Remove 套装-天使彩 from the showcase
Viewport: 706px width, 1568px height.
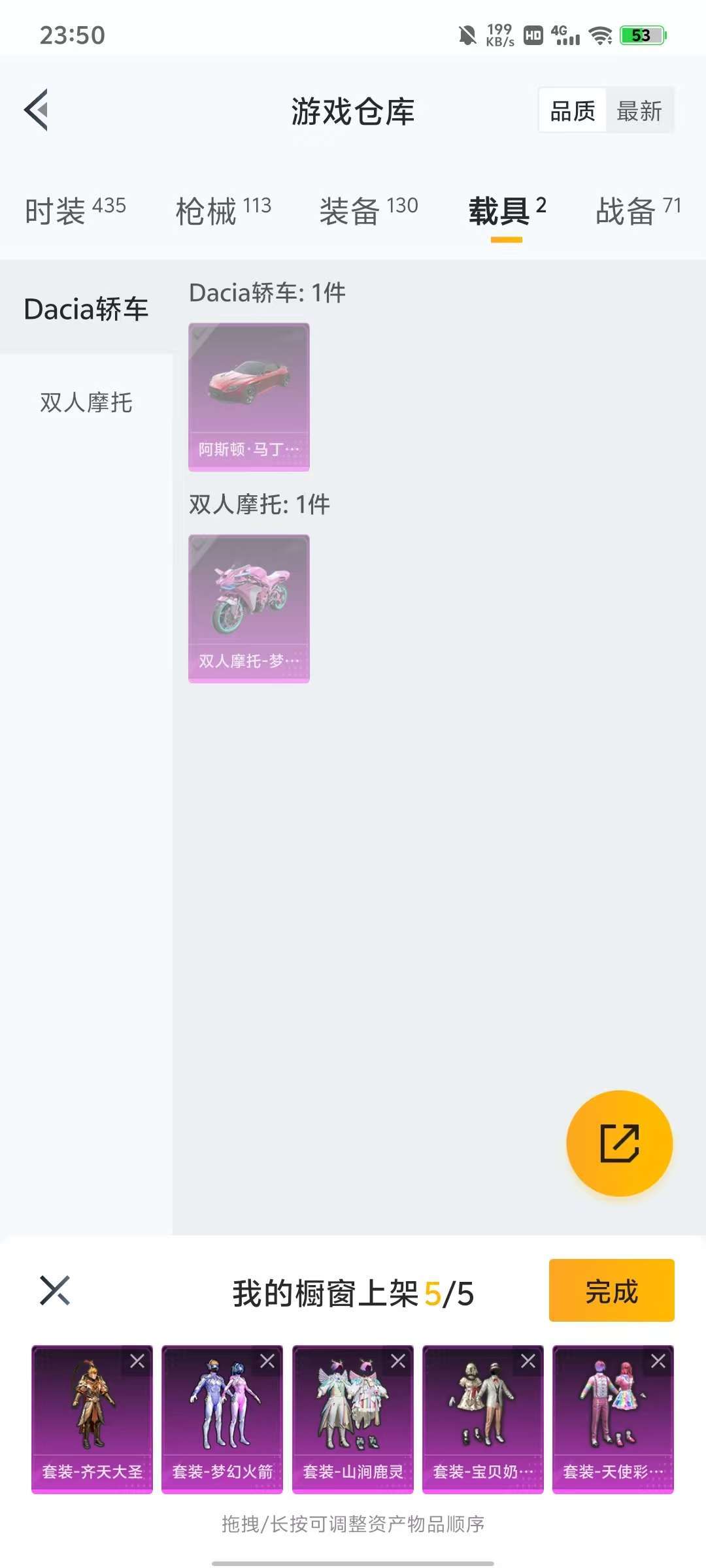(658, 1362)
